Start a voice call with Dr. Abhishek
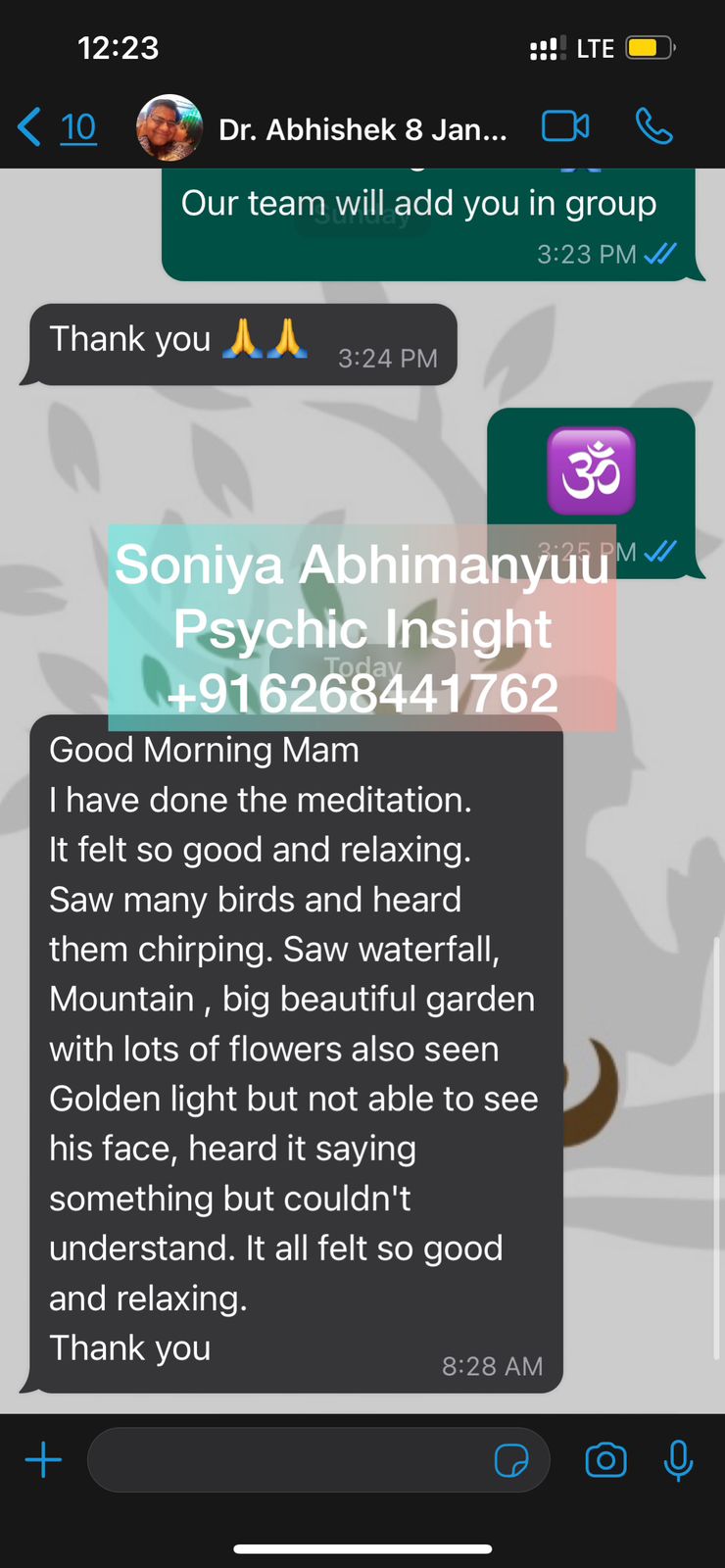Viewport: 725px width, 1568px height. (x=653, y=126)
